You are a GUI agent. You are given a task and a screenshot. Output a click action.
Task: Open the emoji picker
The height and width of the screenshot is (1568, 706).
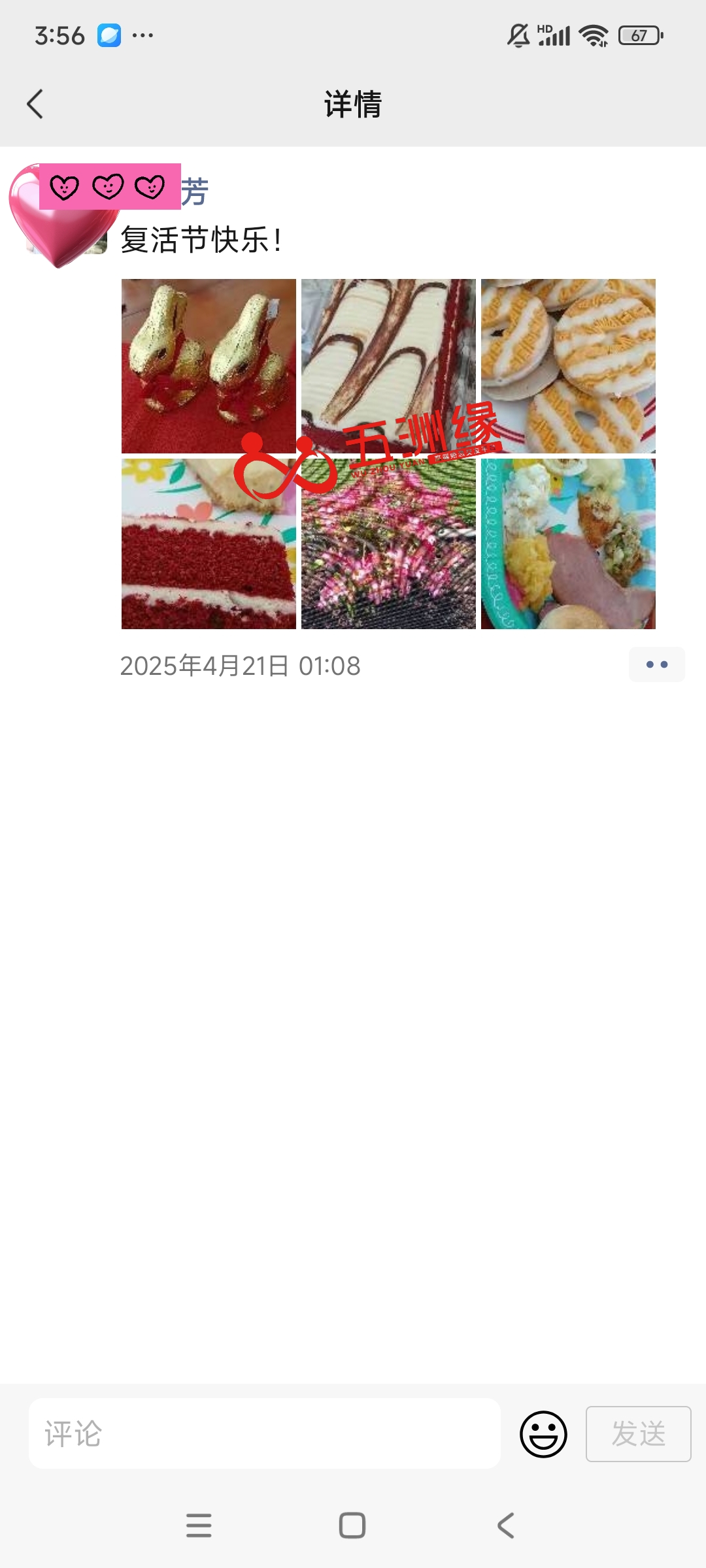[543, 1433]
